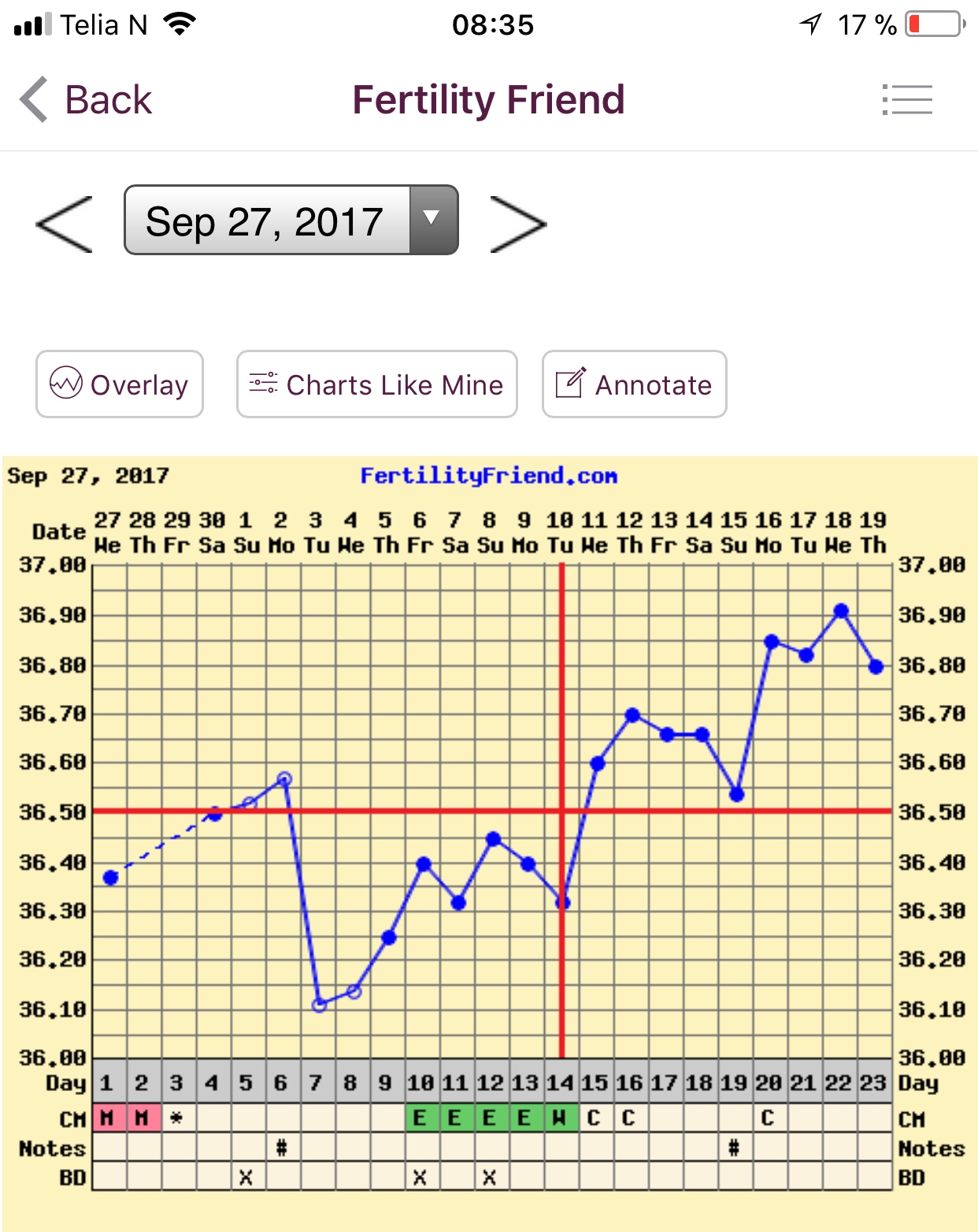Image resolution: width=978 pixels, height=1232 pixels.
Task: Go back to the previous screen
Action: click(x=85, y=100)
